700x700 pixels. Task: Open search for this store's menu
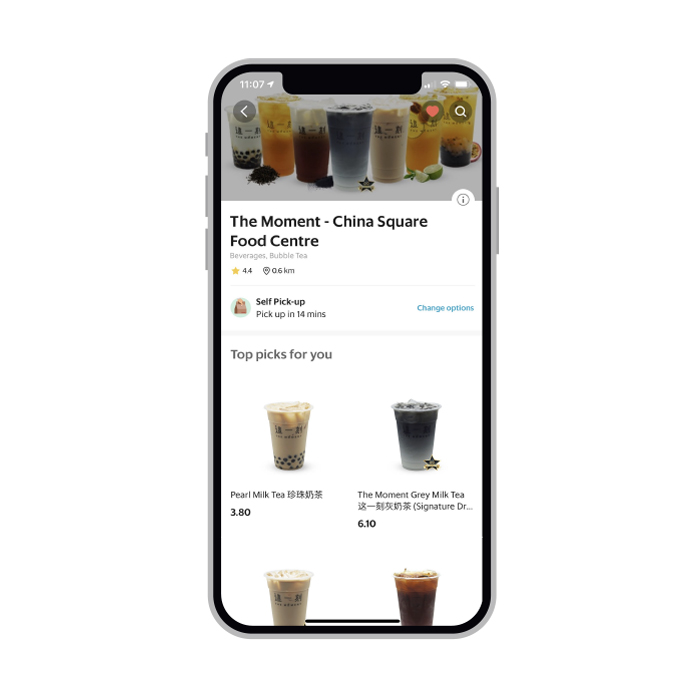(460, 112)
